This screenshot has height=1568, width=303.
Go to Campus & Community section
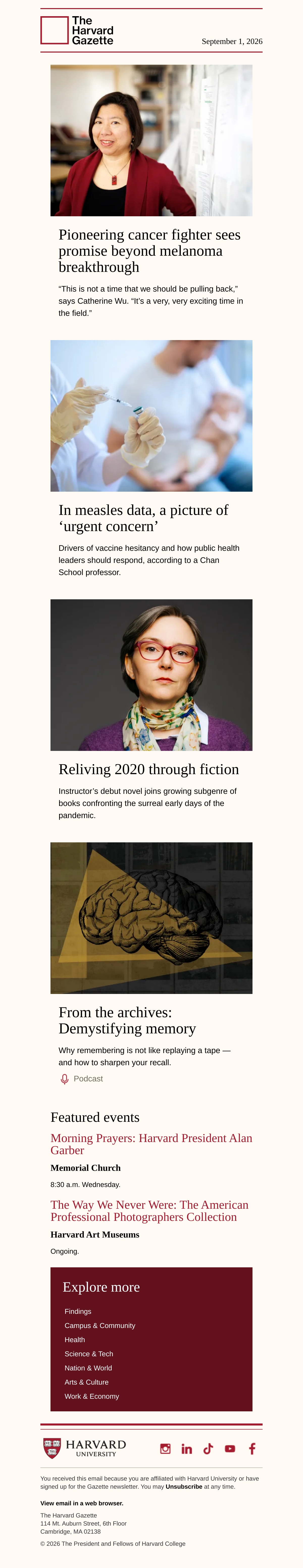pyautogui.click(x=100, y=1326)
